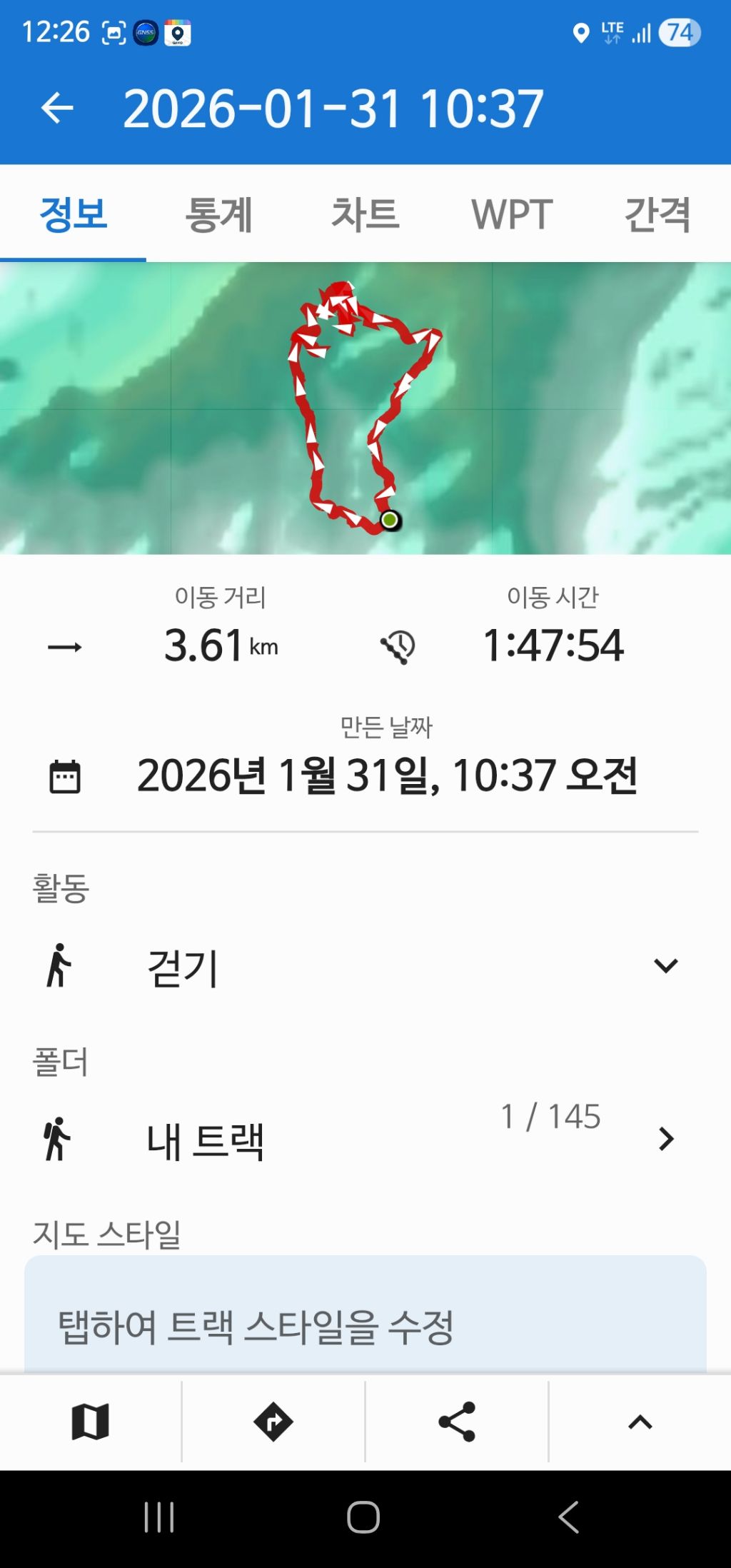Go back using the top arrow
Viewport: 731px width, 1568px height.
[57, 109]
